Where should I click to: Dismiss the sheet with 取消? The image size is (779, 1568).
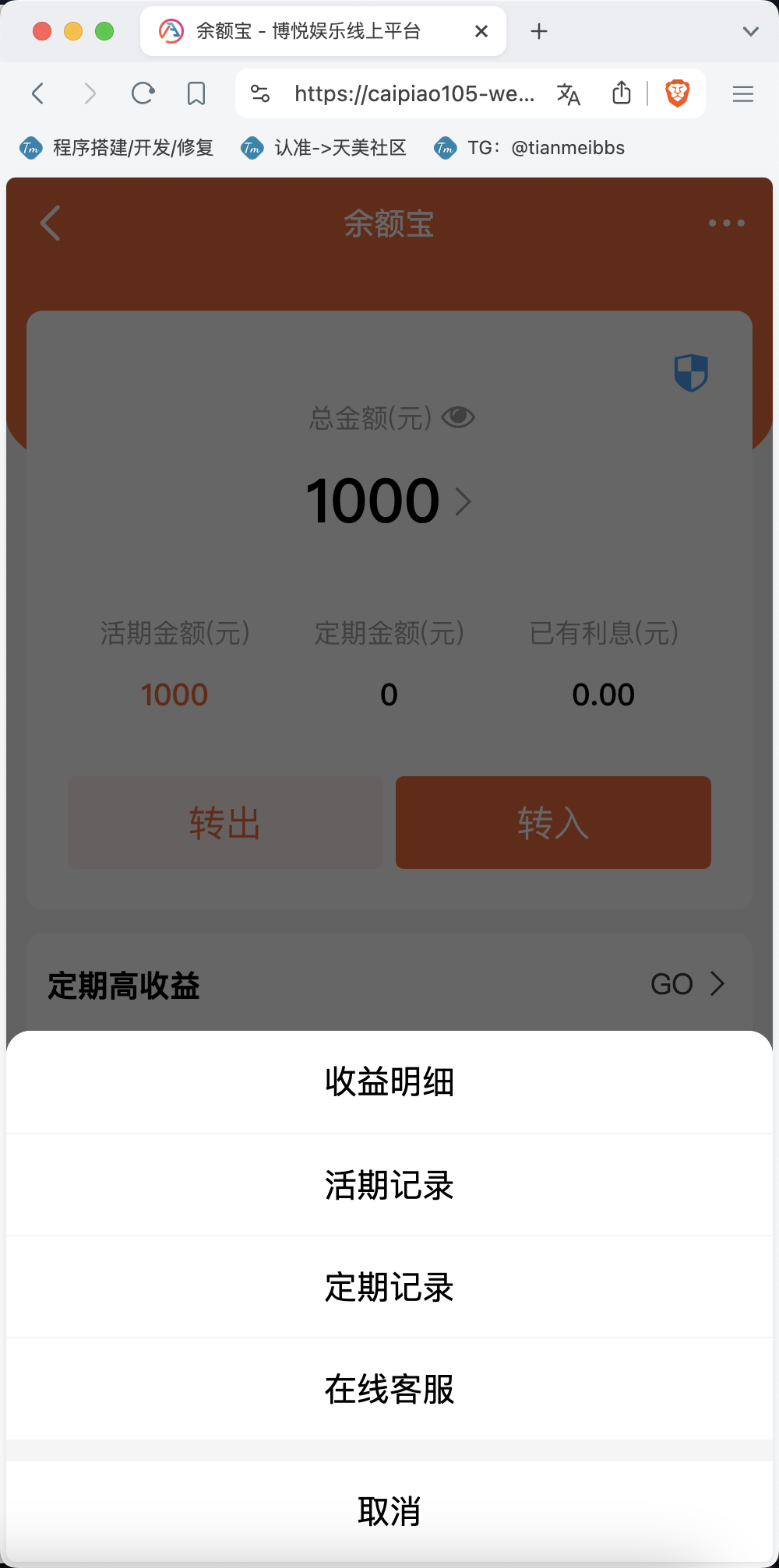click(x=389, y=1511)
